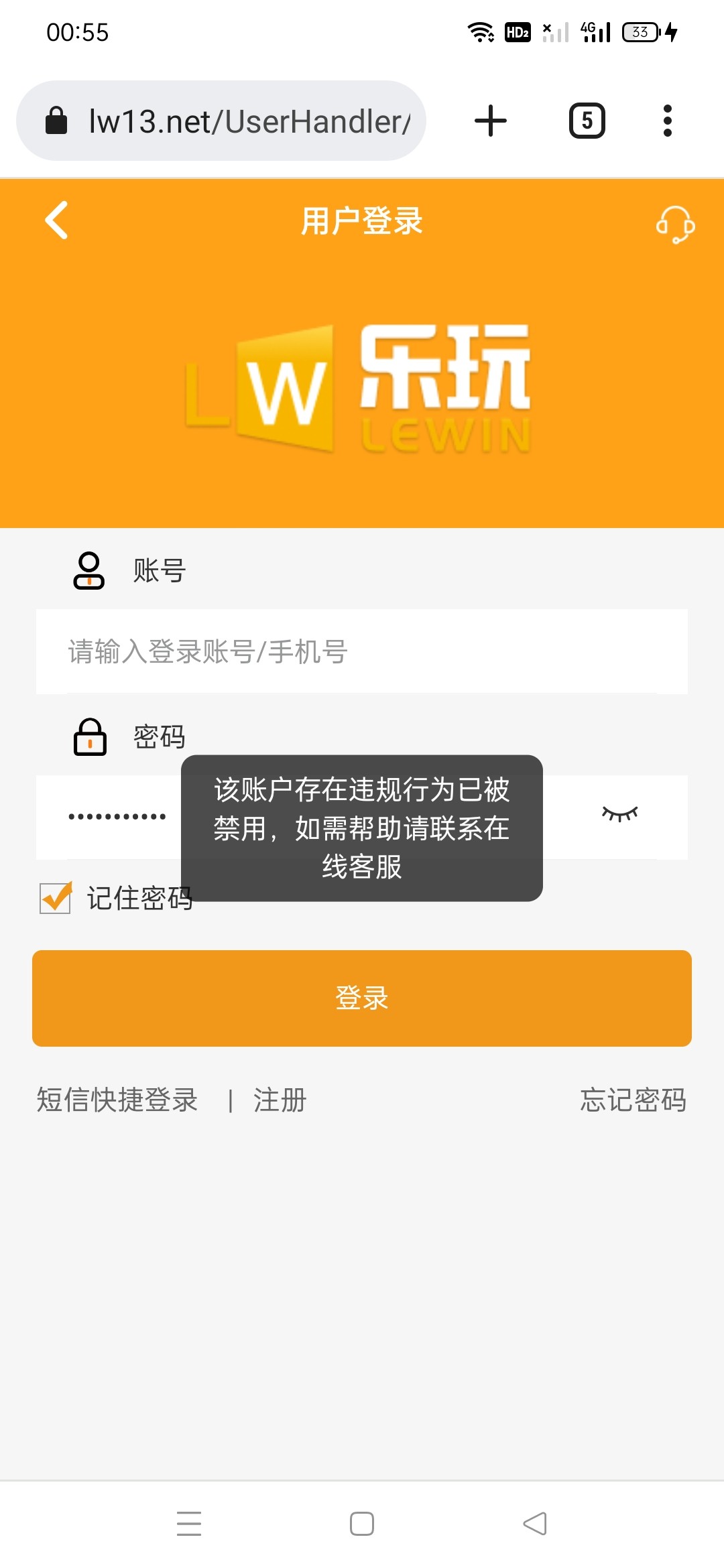Open 短信快捷登录 option
Image resolution: width=724 pixels, height=1568 pixels.
click(117, 1100)
